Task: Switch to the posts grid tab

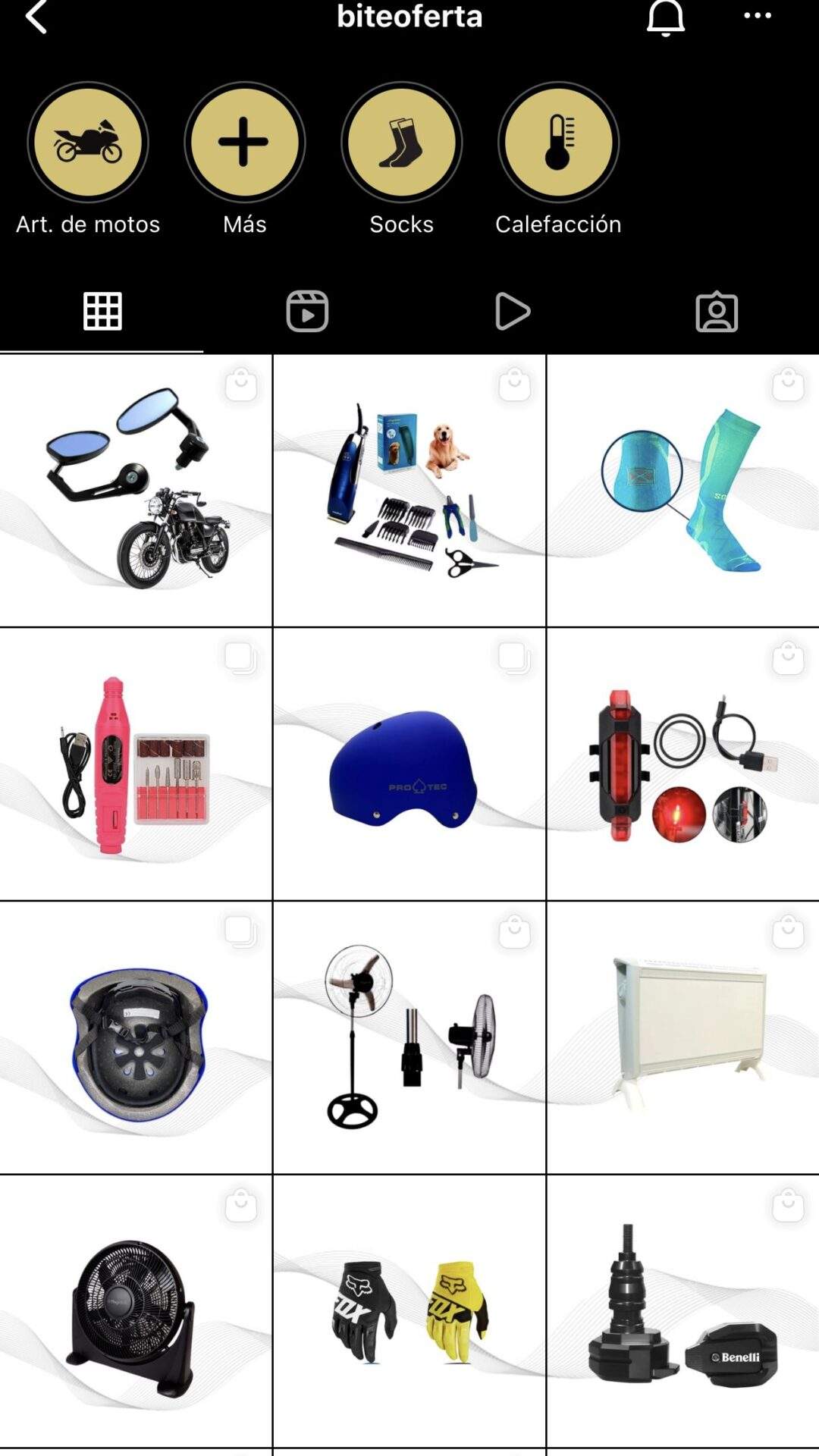Action: 102,311
